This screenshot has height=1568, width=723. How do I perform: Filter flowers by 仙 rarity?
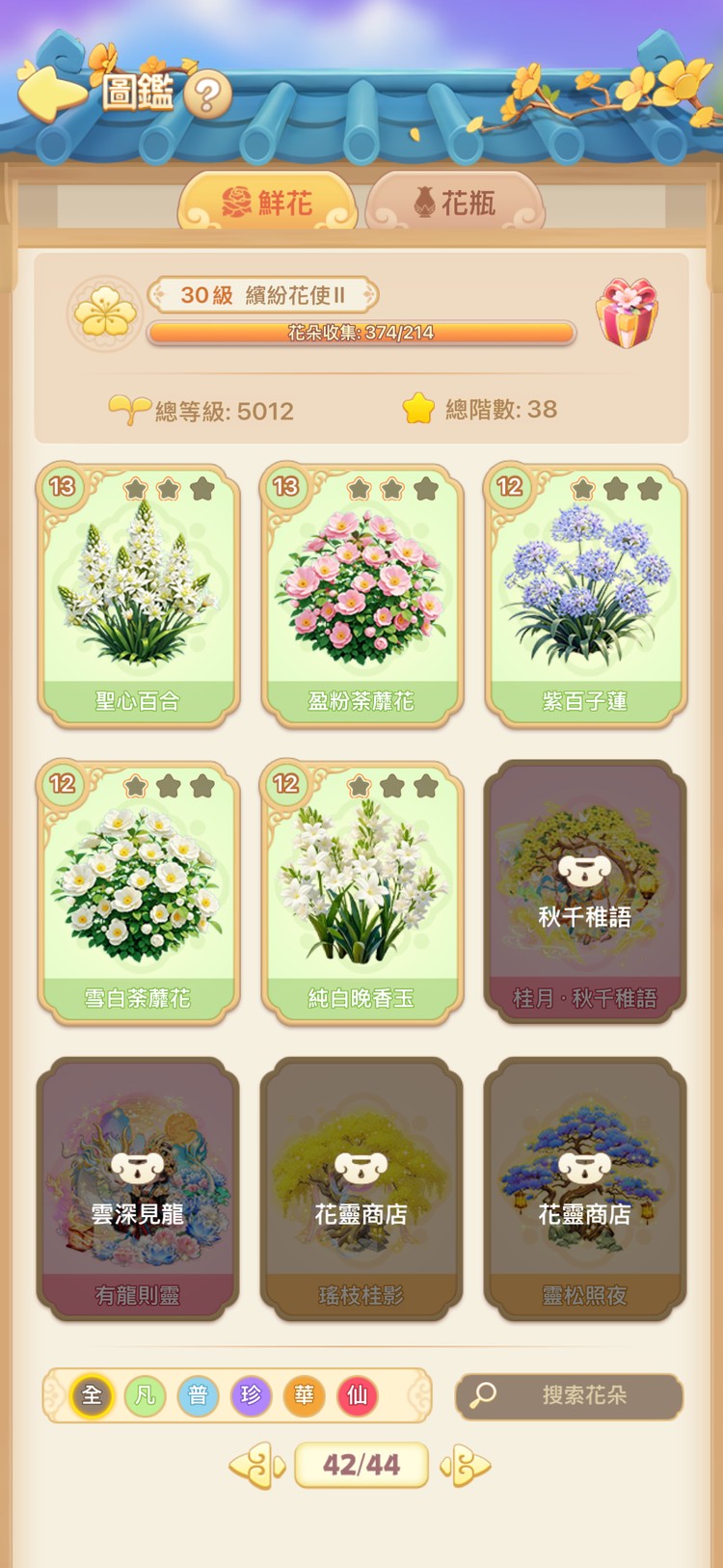357,1395
